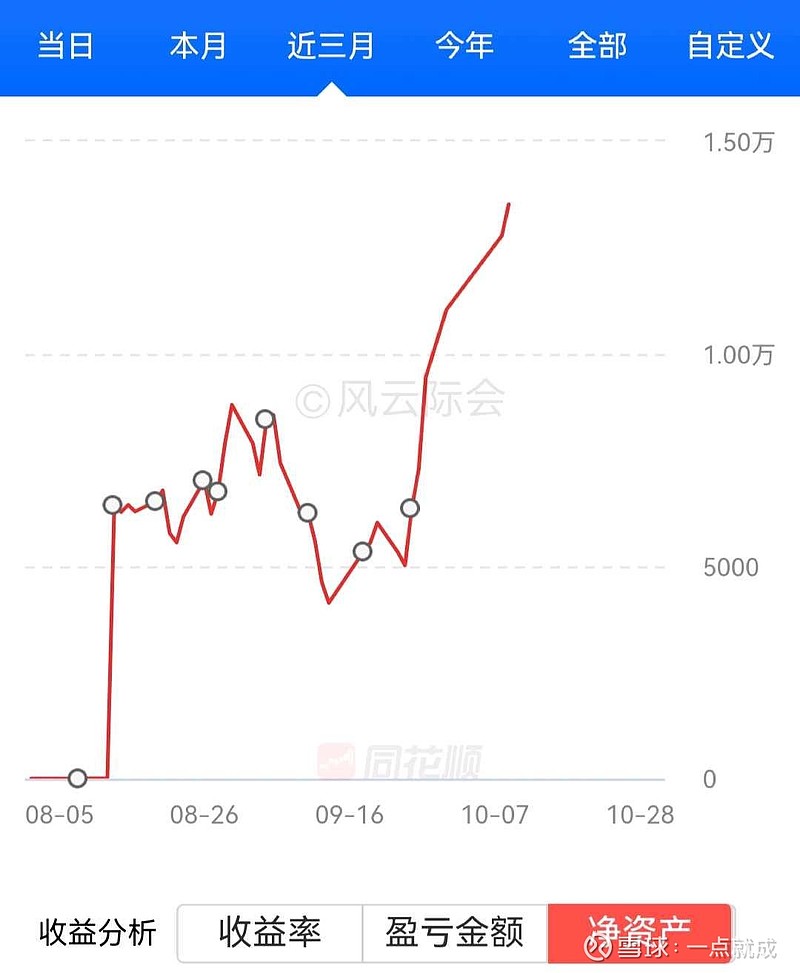Tap the 近三月 tab
The image size is (800, 973).
(331, 46)
